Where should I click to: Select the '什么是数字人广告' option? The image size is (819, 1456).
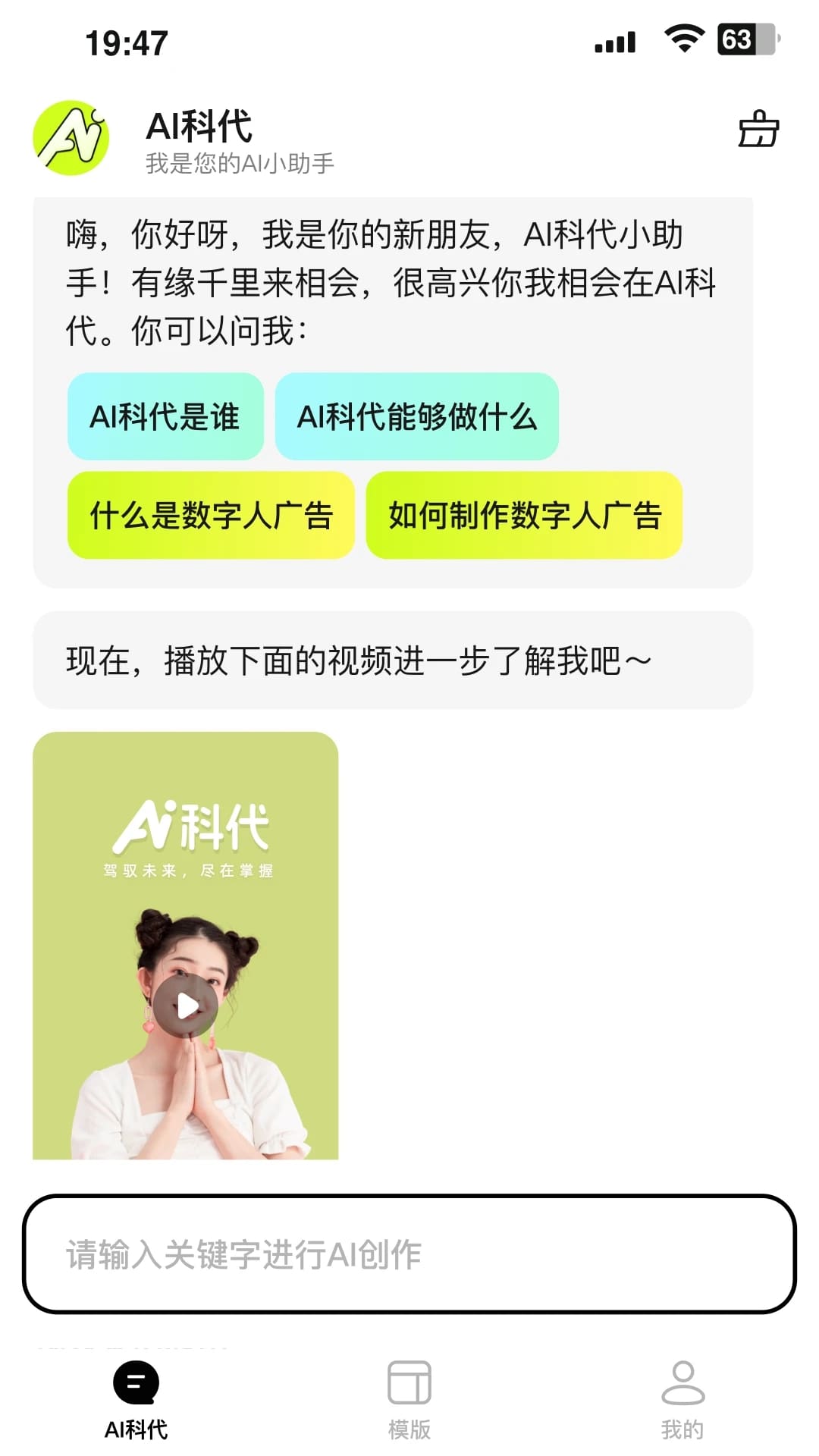coord(210,516)
